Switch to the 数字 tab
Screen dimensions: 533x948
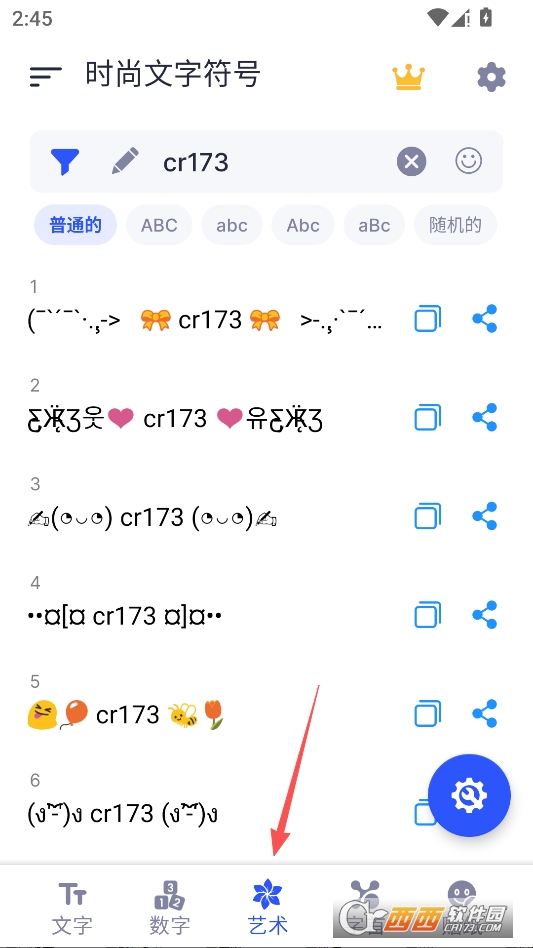(x=169, y=908)
